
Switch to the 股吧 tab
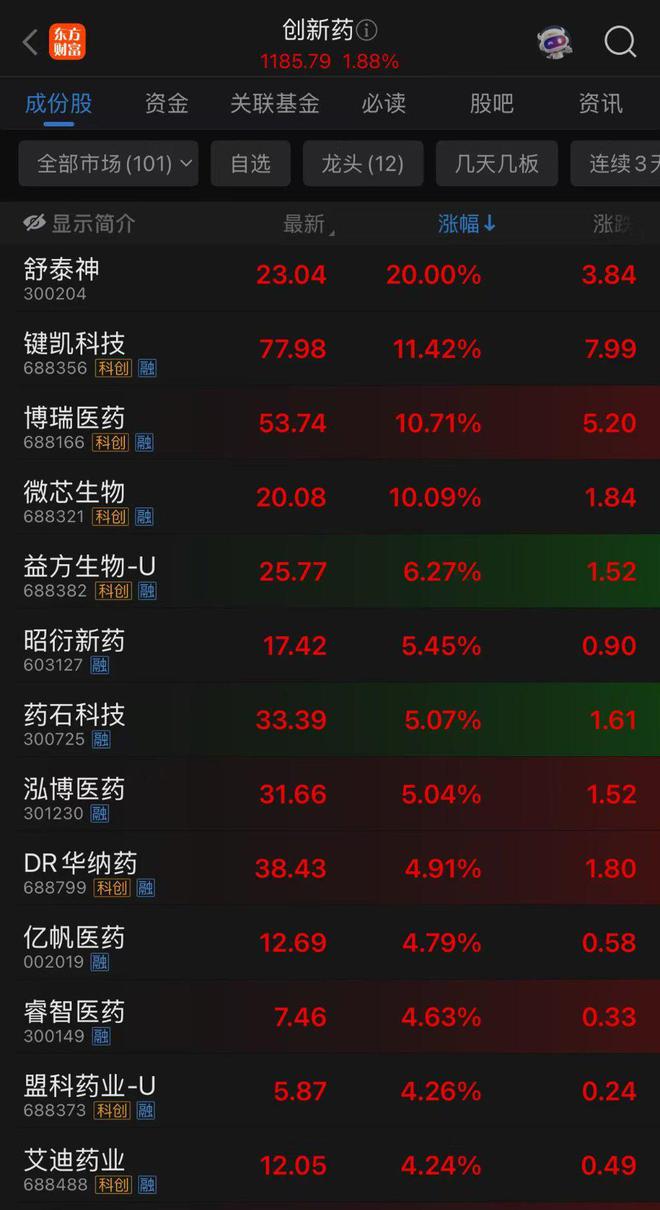click(491, 104)
